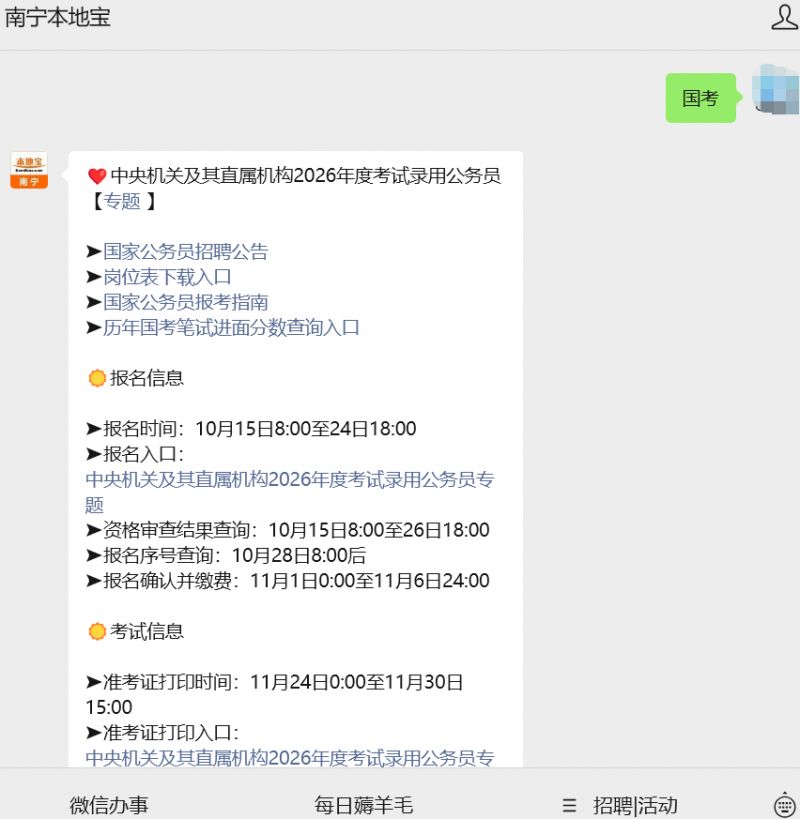Open 国家公务员招聘公告 link

click(185, 251)
